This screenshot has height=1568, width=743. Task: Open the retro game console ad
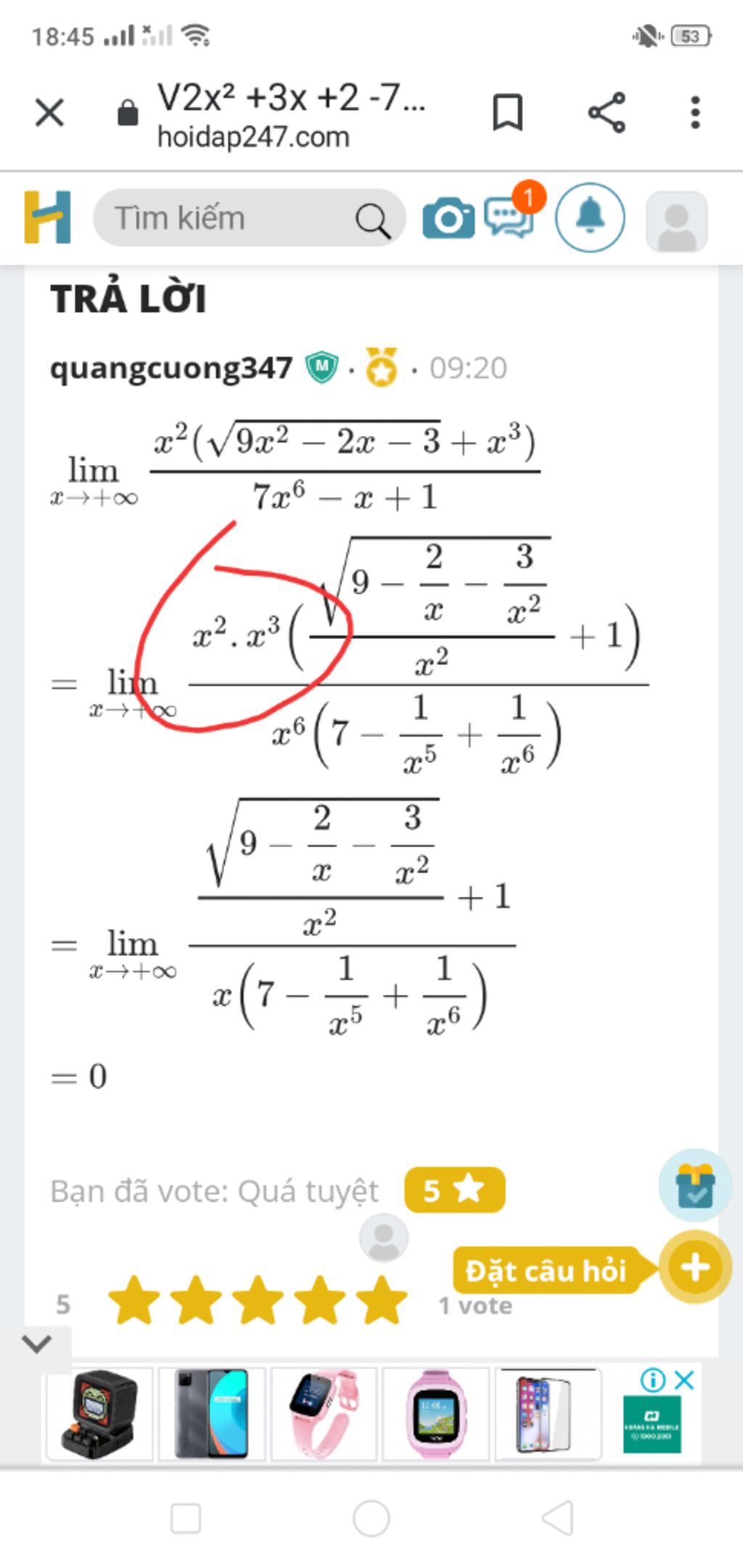tap(99, 1414)
